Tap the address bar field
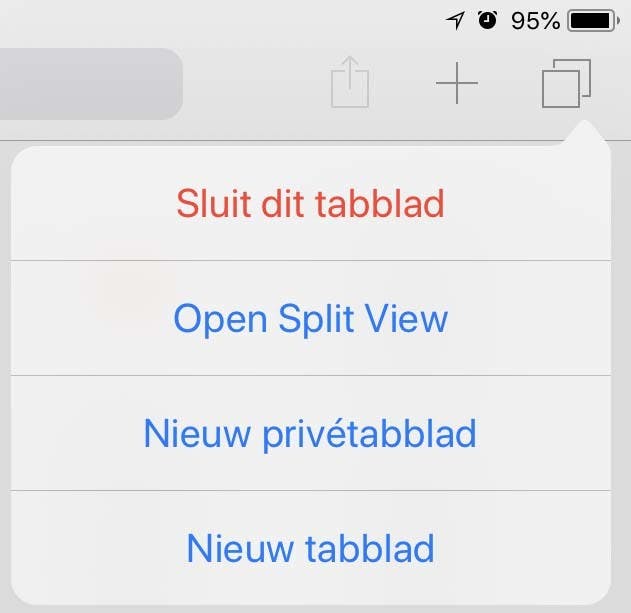Image resolution: width=631 pixels, height=613 pixels. 90,84
